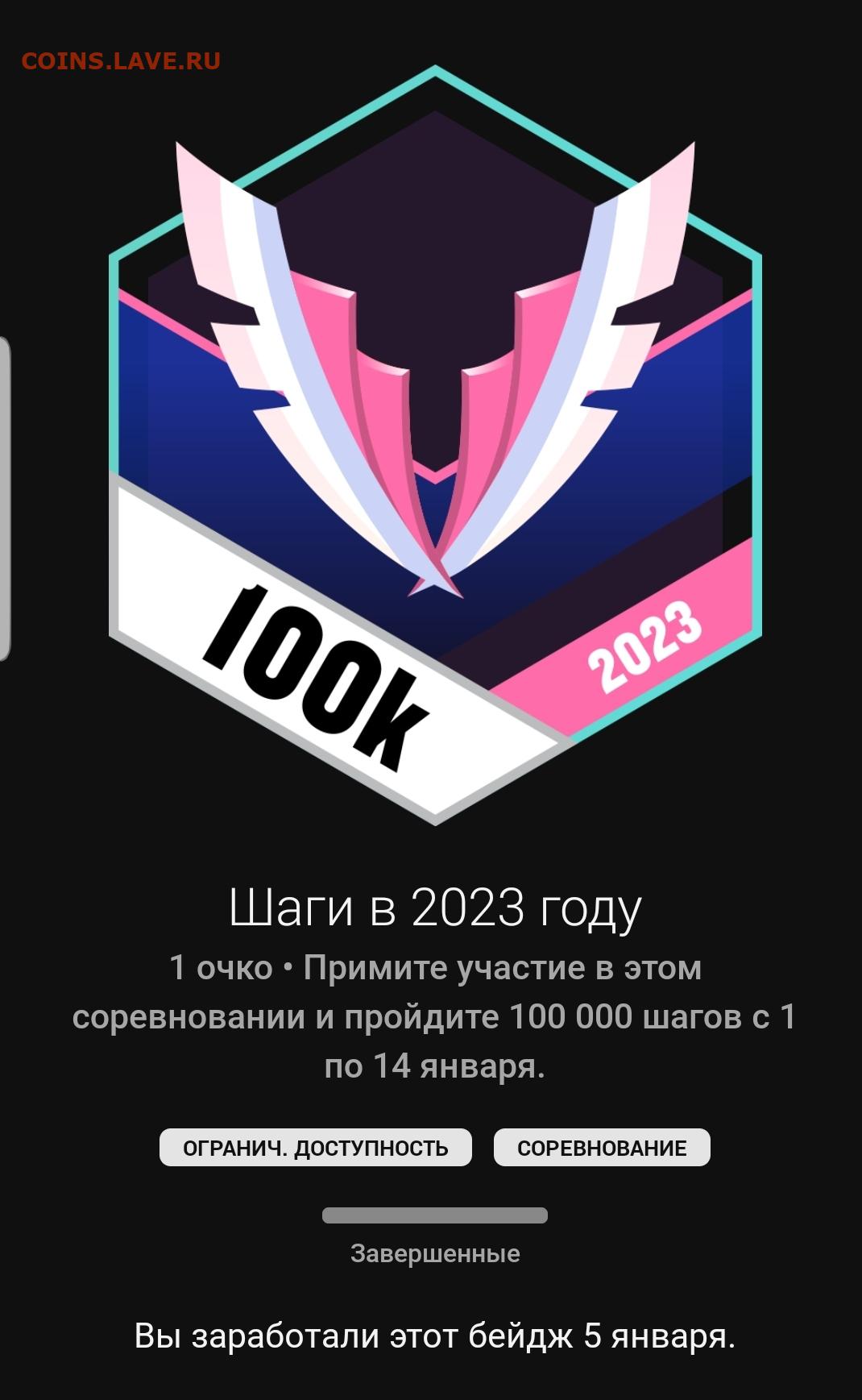Select the СОРЕВНОВАНИЕ chip

pyautogui.click(x=602, y=1147)
